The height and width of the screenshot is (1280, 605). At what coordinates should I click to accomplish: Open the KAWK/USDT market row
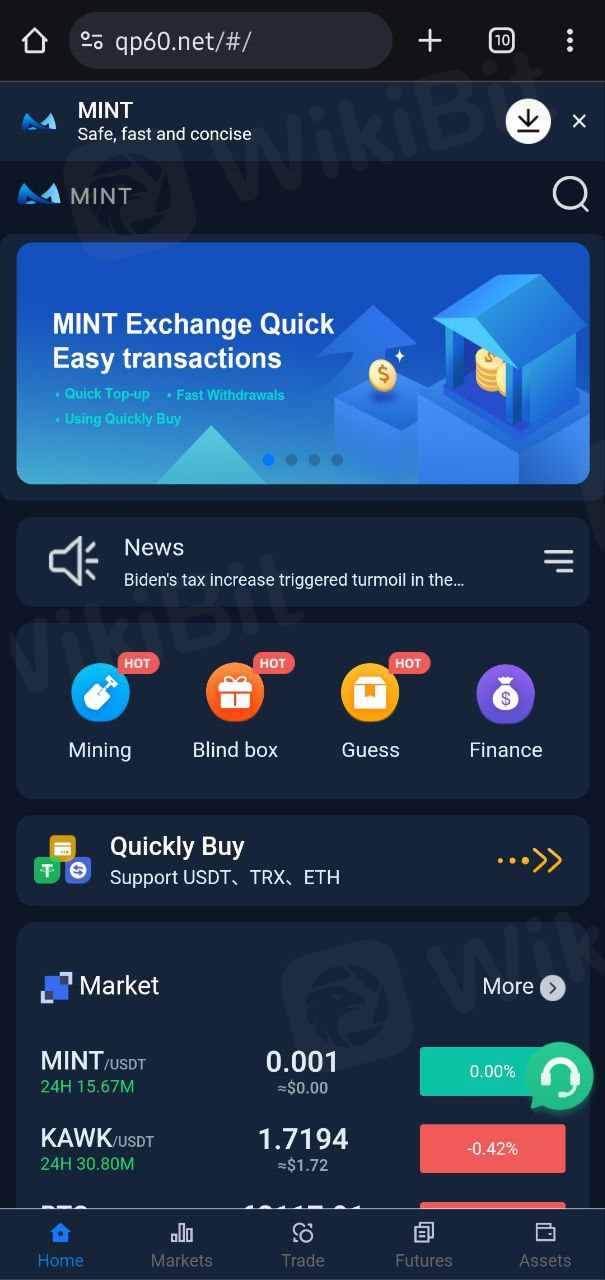pos(200,1149)
